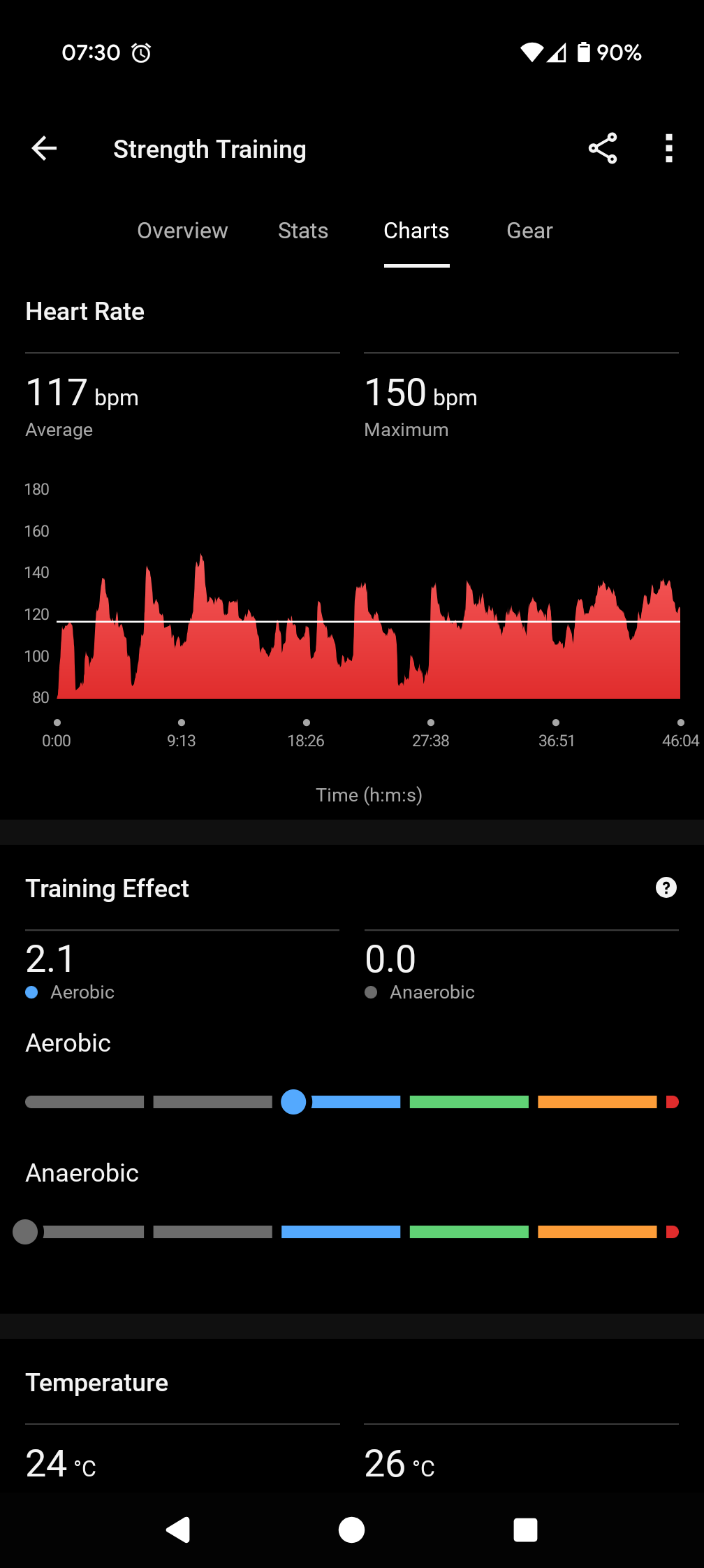Viewport: 704px width, 1568px height.
Task: Open the Gear tab
Action: pyautogui.click(x=529, y=231)
